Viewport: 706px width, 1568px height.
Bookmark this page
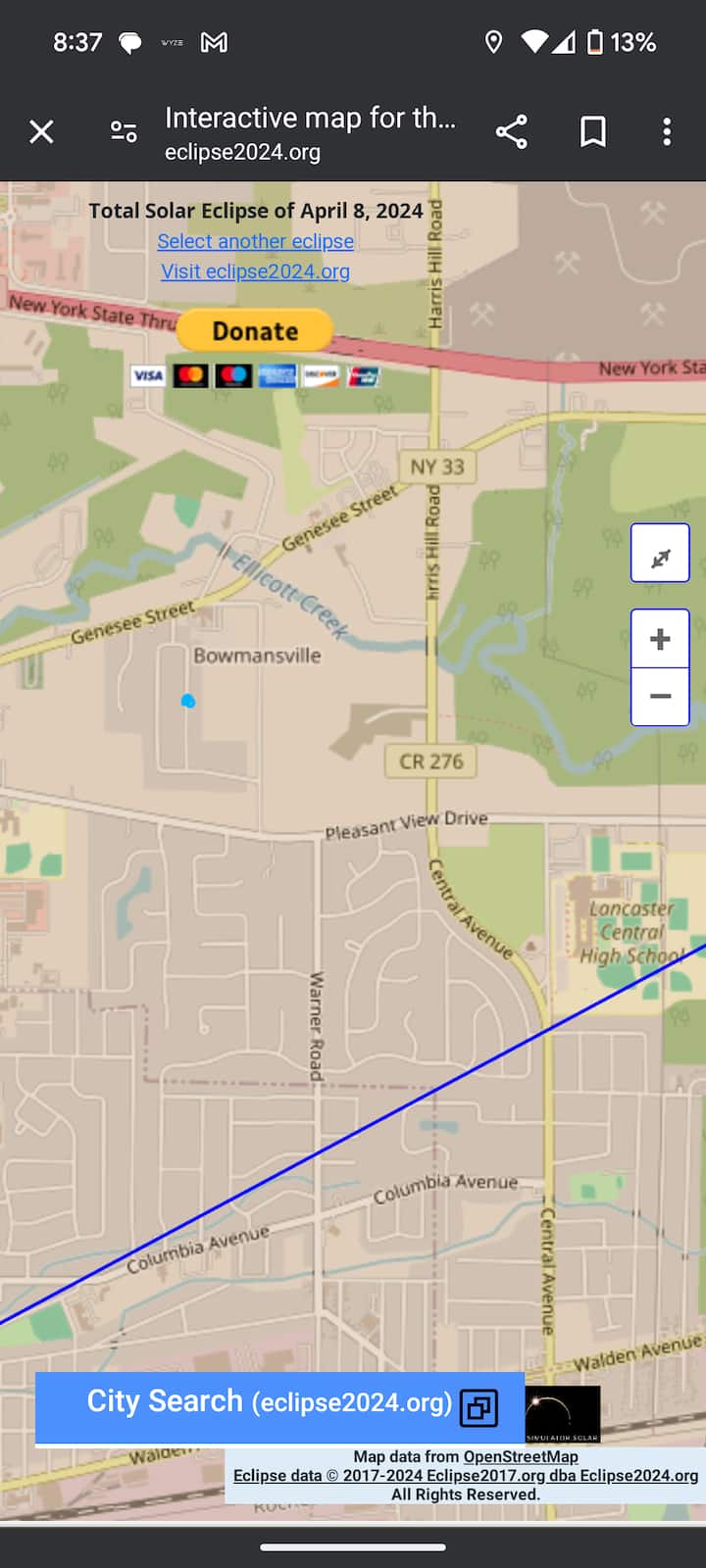(x=592, y=131)
